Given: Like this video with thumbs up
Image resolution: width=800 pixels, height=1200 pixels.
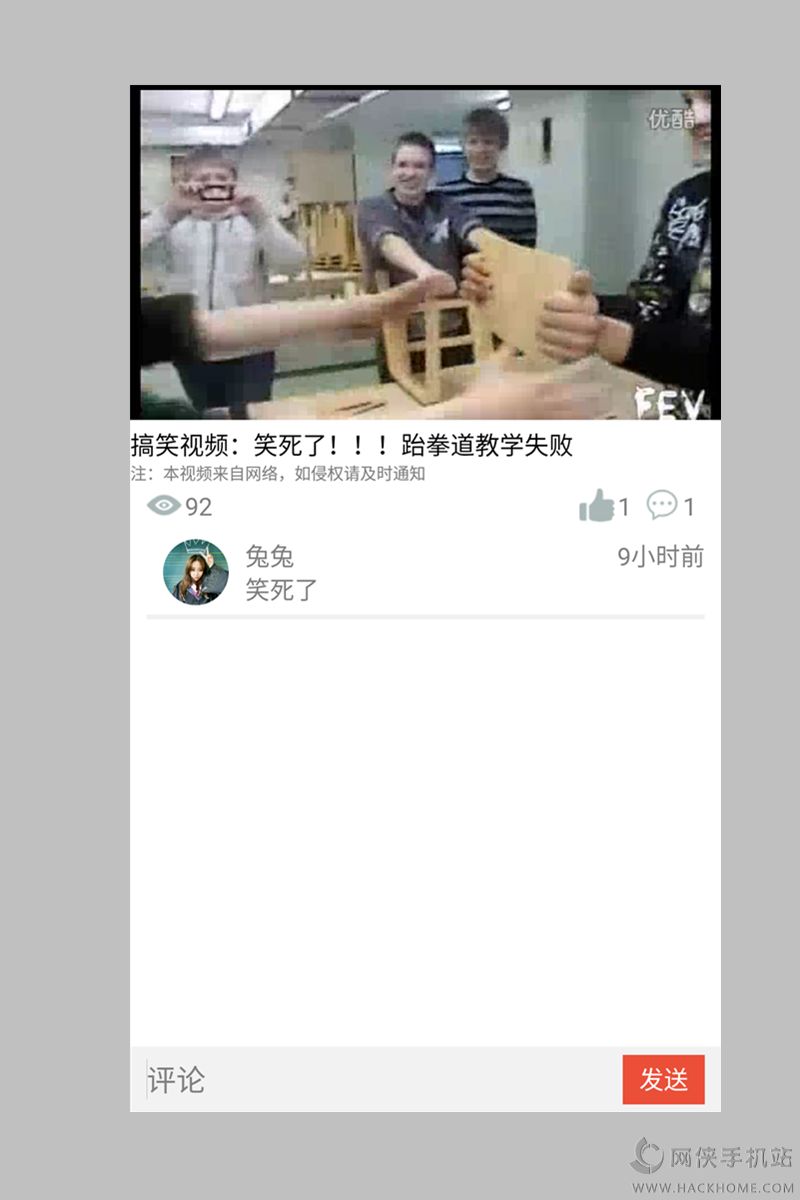Looking at the screenshot, I should coord(597,506).
